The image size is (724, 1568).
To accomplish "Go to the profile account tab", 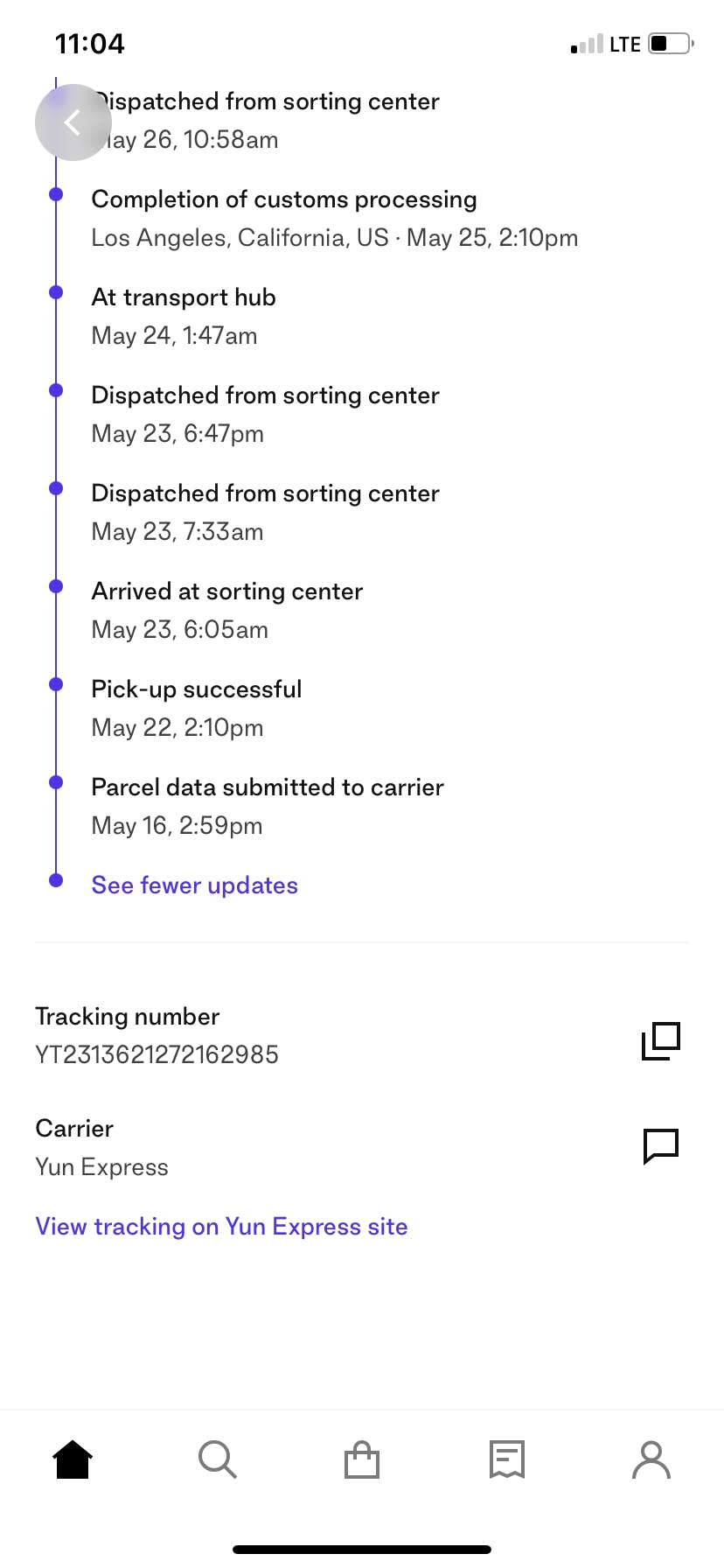I will pyautogui.click(x=651, y=1459).
